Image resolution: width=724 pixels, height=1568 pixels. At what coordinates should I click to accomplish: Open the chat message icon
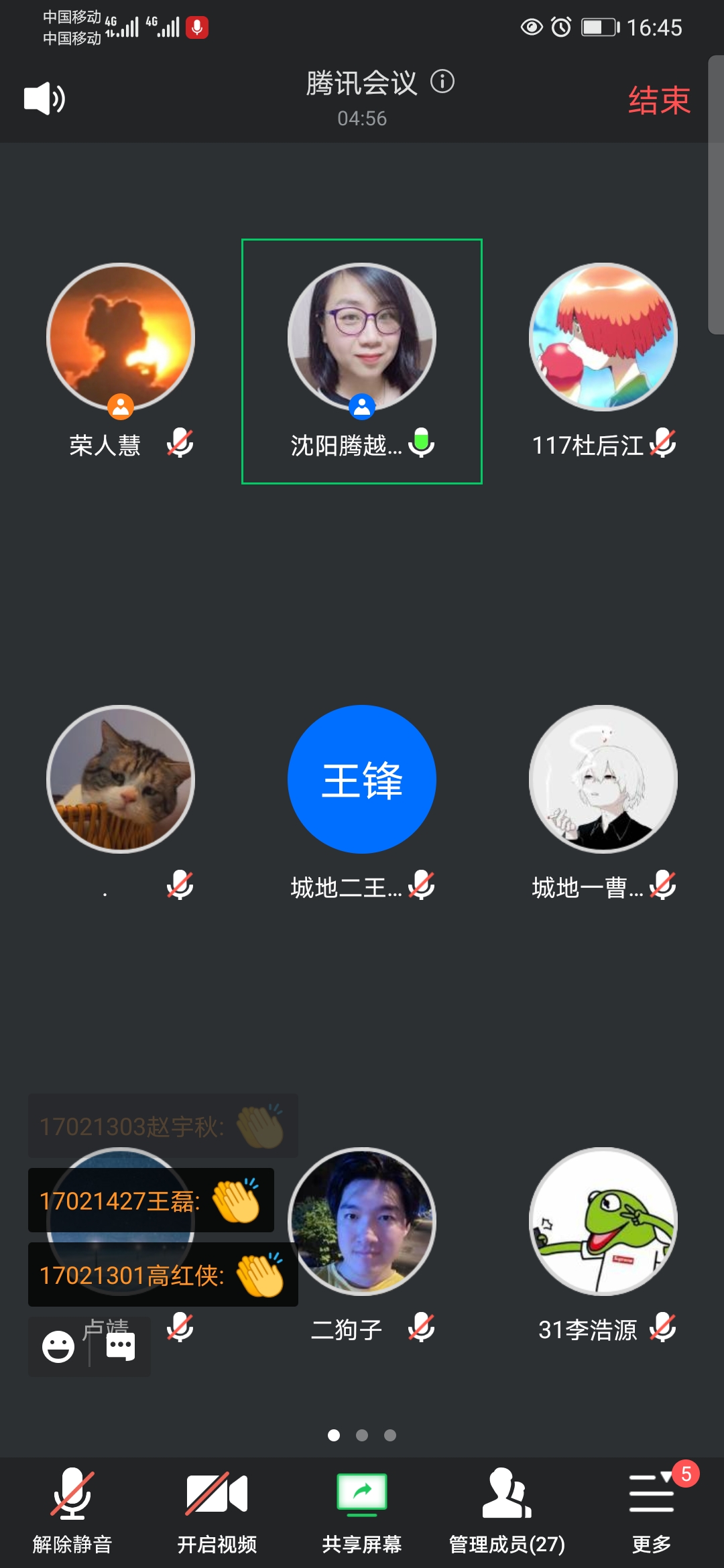click(x=121, y=1347)
